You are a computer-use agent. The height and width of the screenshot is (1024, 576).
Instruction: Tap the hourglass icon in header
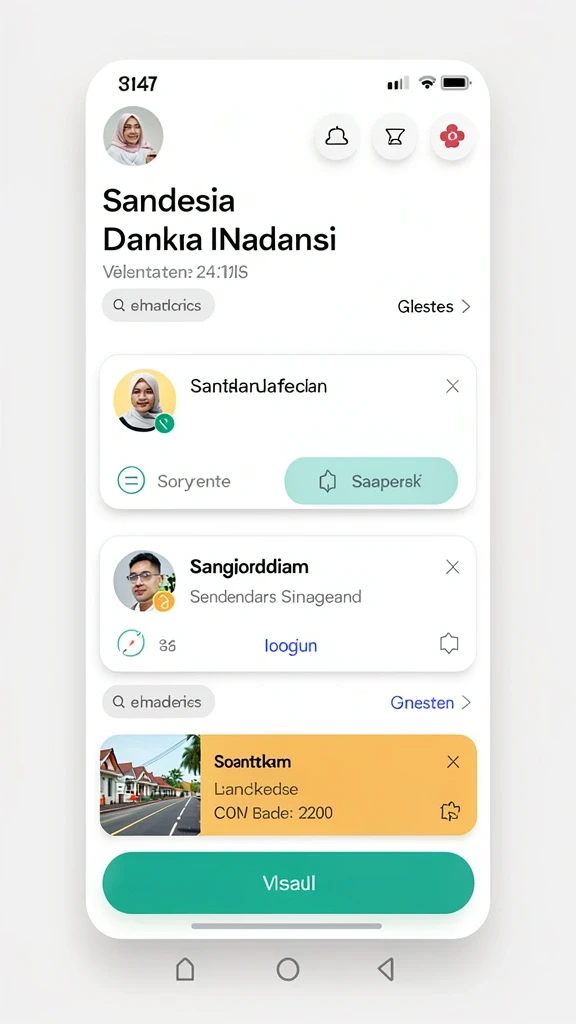394,136
